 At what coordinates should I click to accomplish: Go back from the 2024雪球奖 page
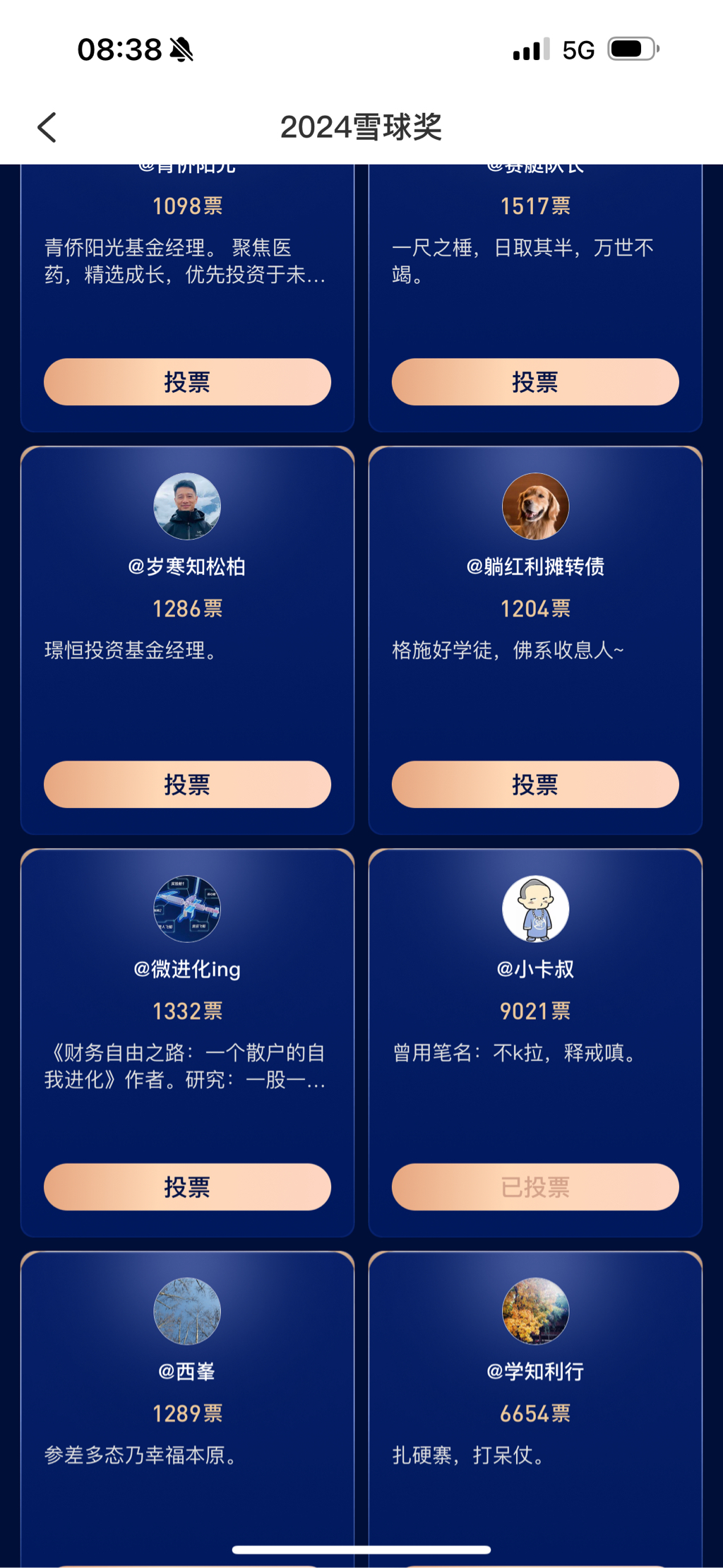click(x=47, y=128)
